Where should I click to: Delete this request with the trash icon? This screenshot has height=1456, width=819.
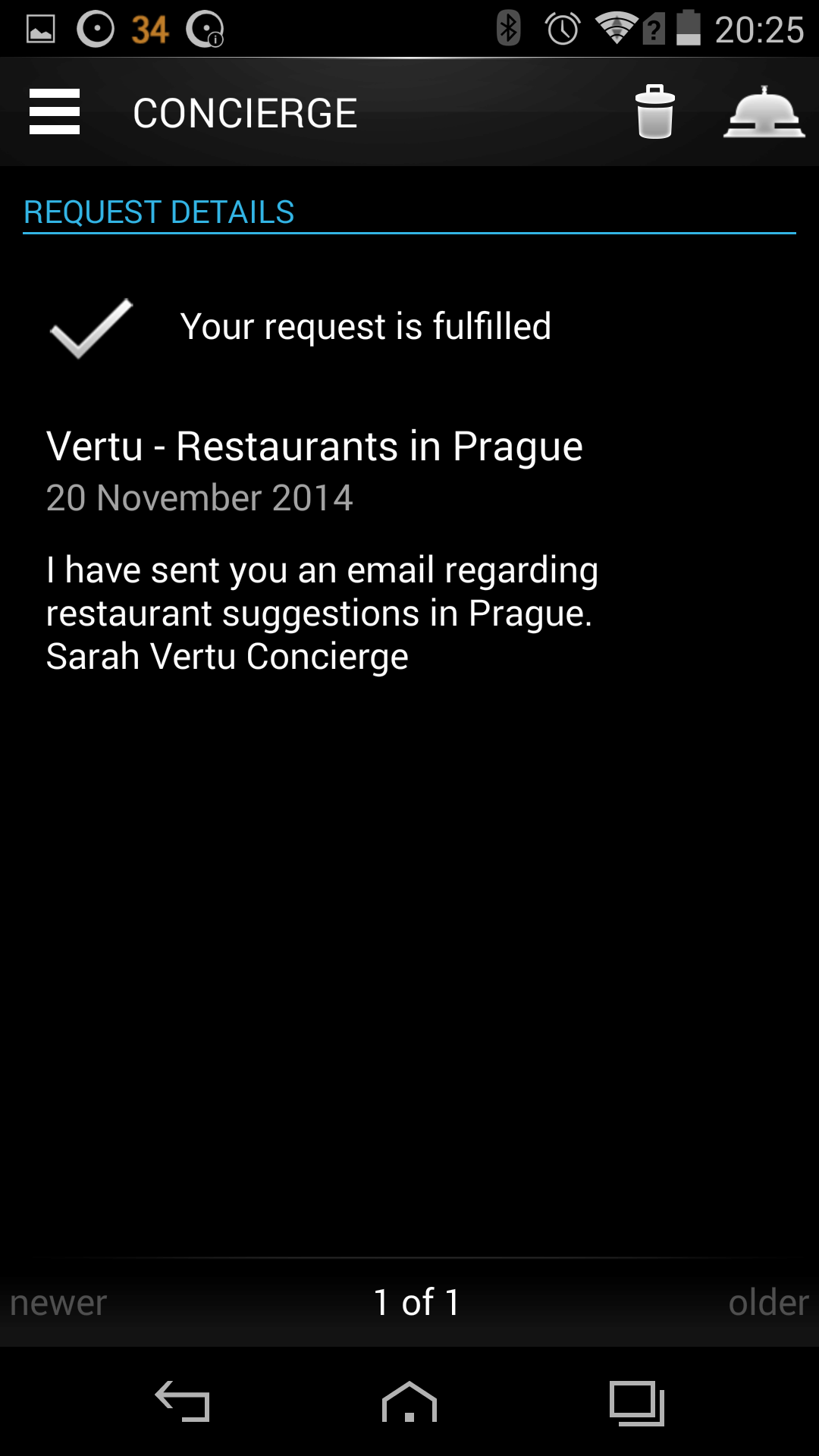[x=655, y=111]
